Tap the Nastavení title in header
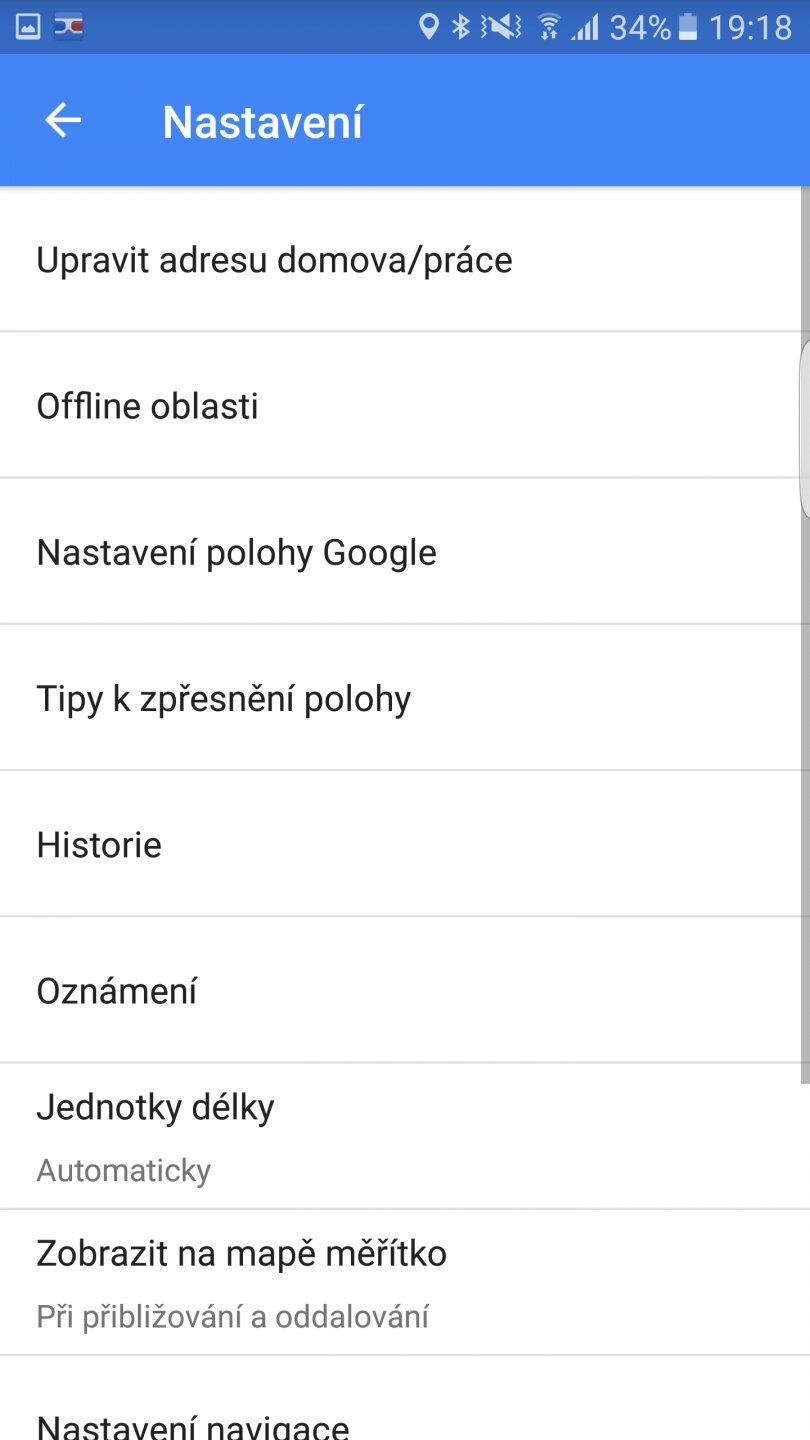 pos(263,119)
